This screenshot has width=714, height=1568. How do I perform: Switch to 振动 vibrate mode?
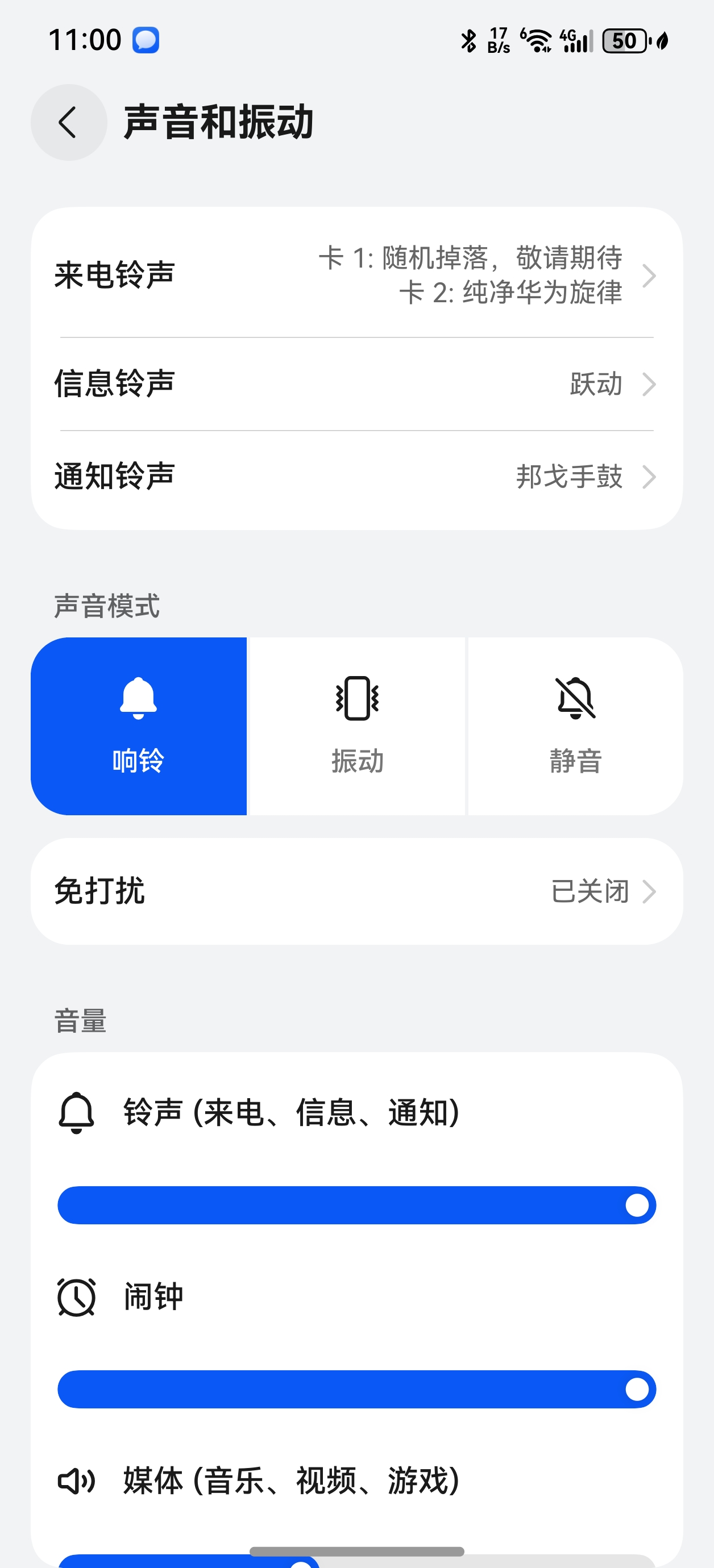(x=357, y=725)
